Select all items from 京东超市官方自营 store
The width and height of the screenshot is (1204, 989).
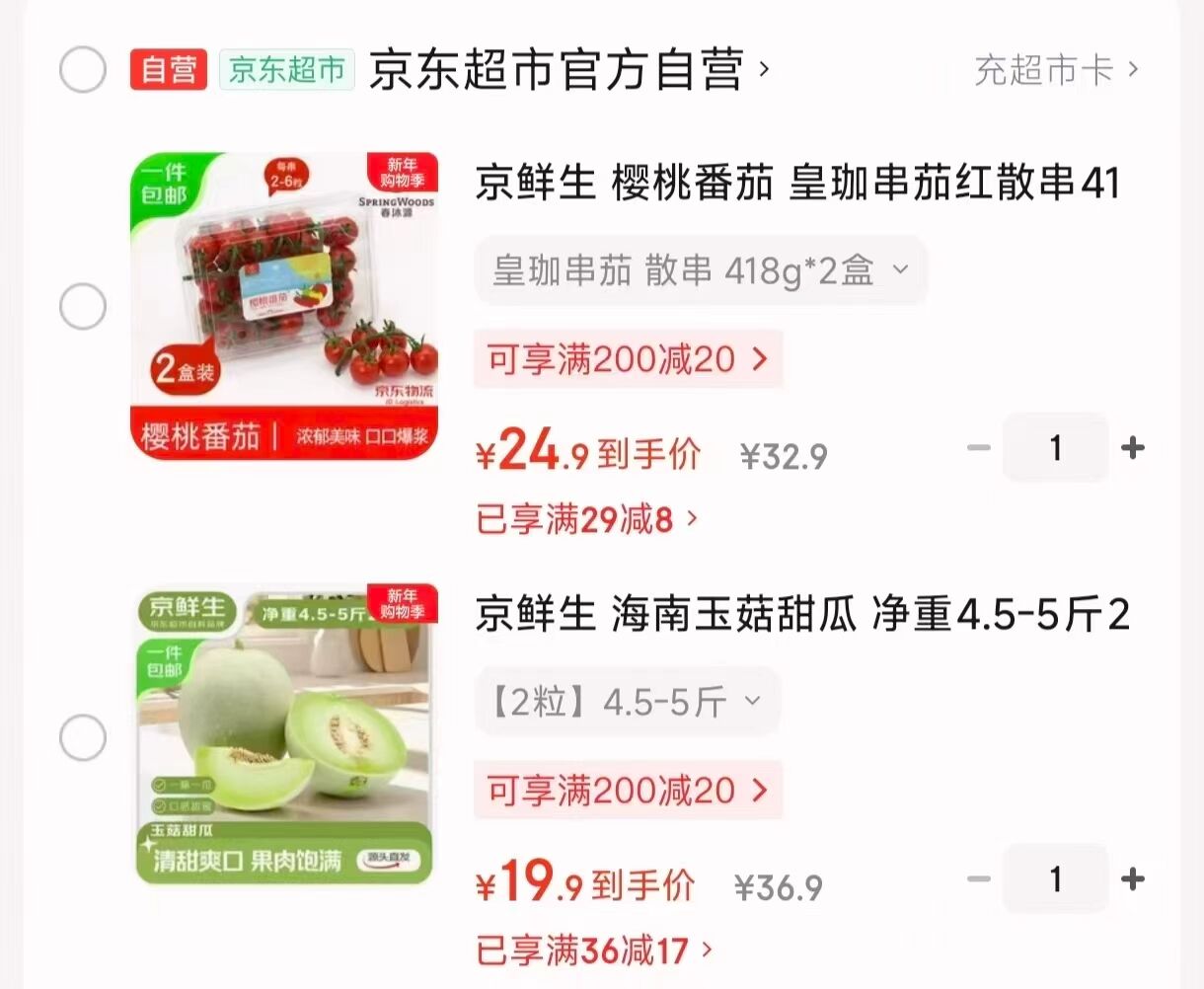click(83, 70)
